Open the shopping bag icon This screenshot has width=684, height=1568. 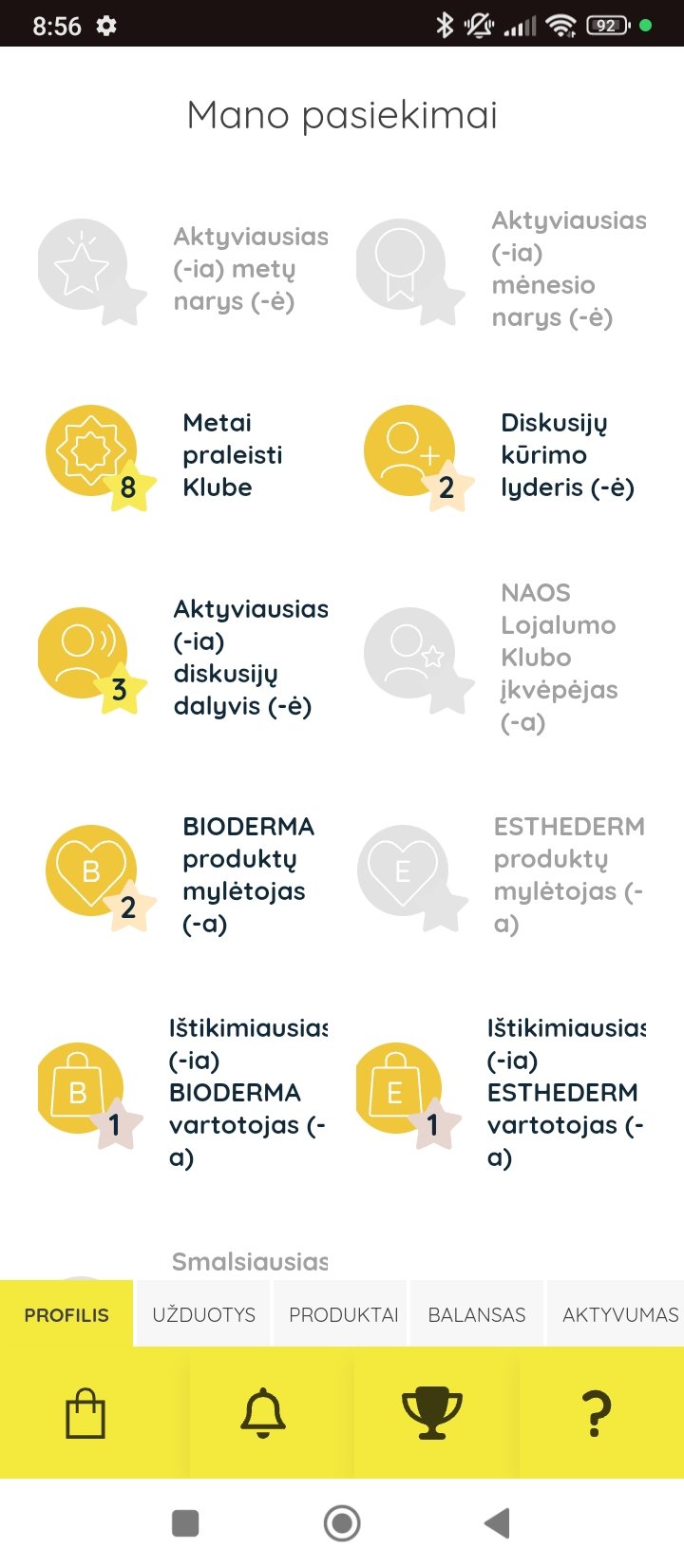pyautogui.click(x=85, y=1413)
